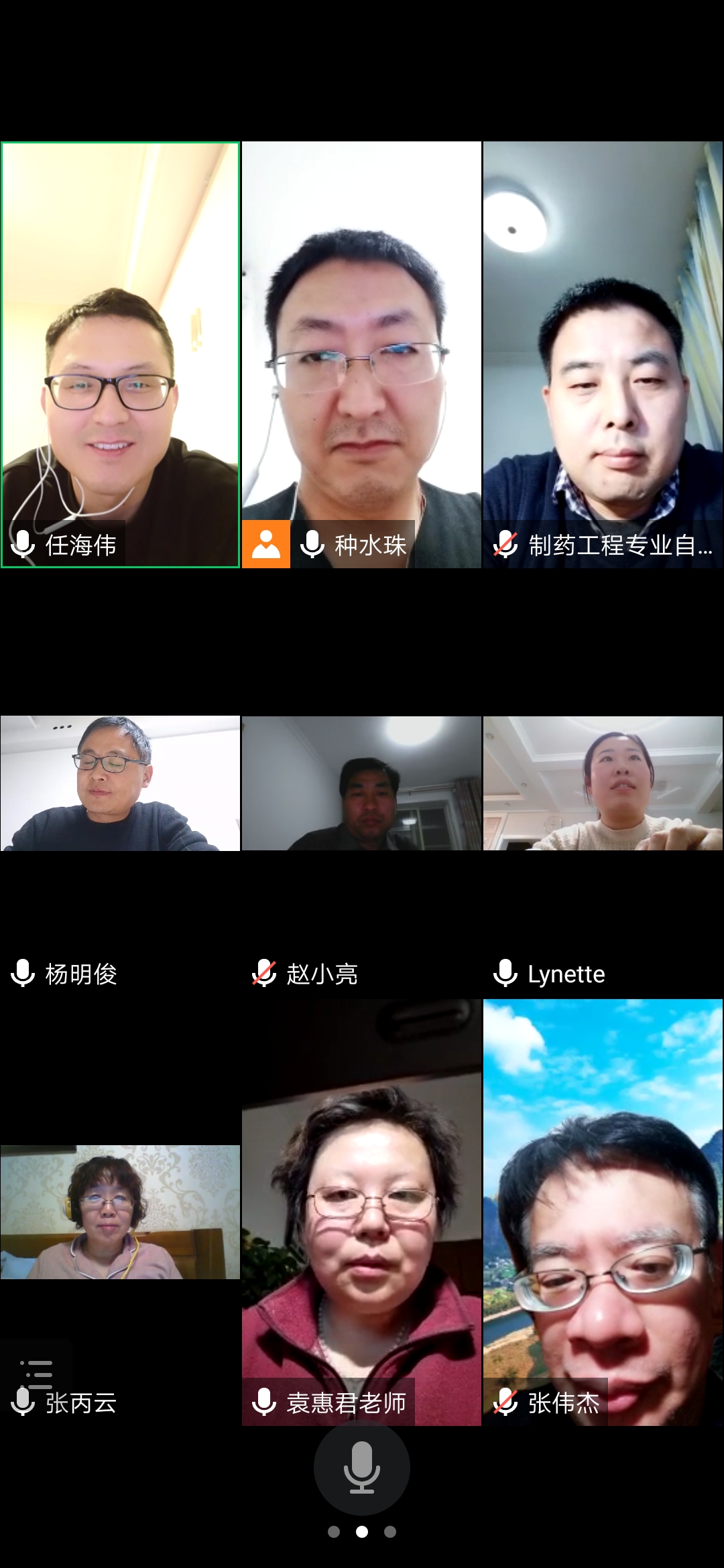Enlarge 袁惠君老师's video tile

point(361,1212)
